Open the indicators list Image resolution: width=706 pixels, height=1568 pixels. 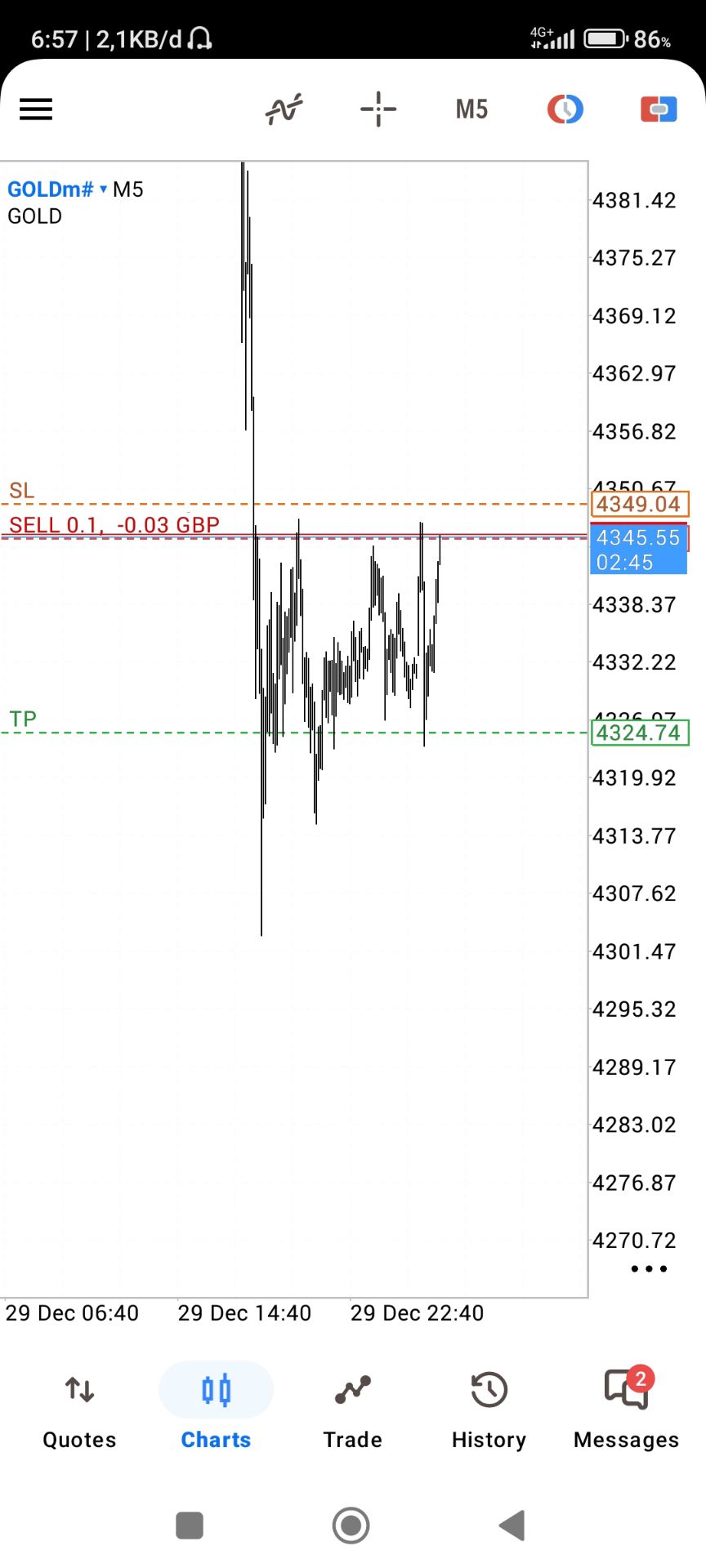(x=284, y=109)
